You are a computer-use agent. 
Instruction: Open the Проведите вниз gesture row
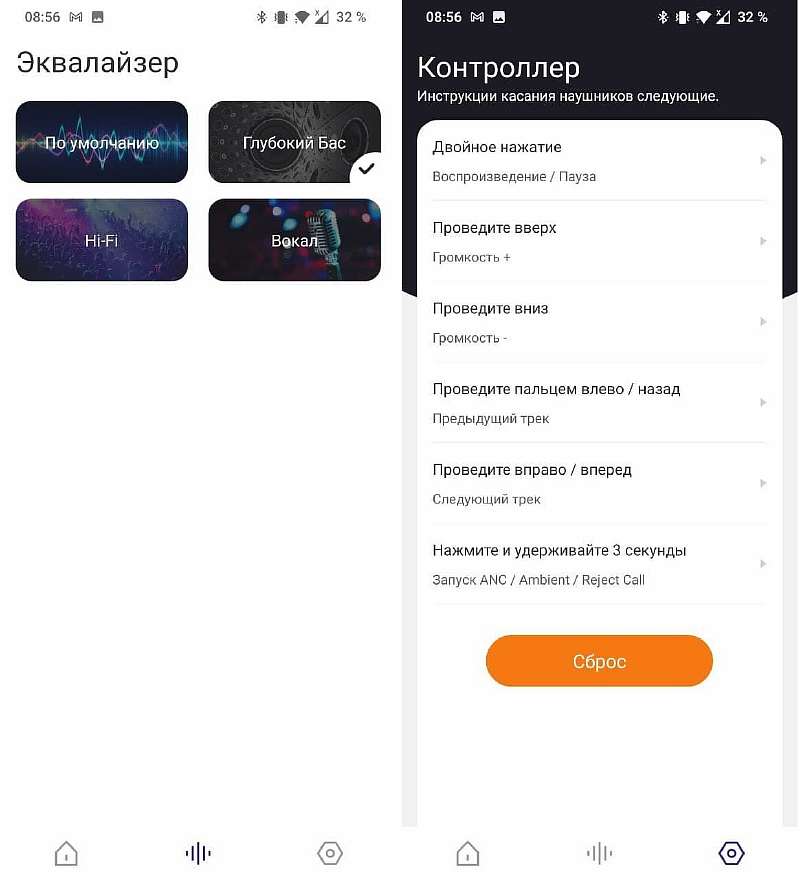point(598,322)
